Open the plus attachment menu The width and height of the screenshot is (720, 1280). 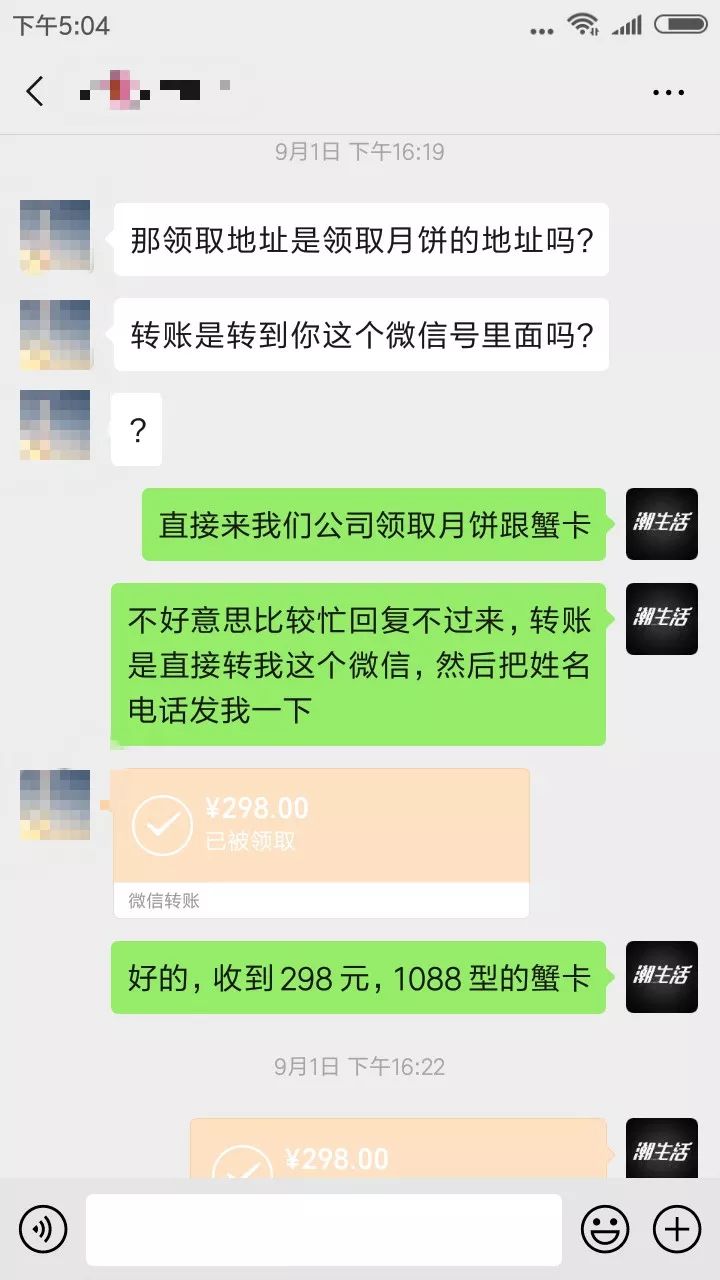coord(677,1229)
